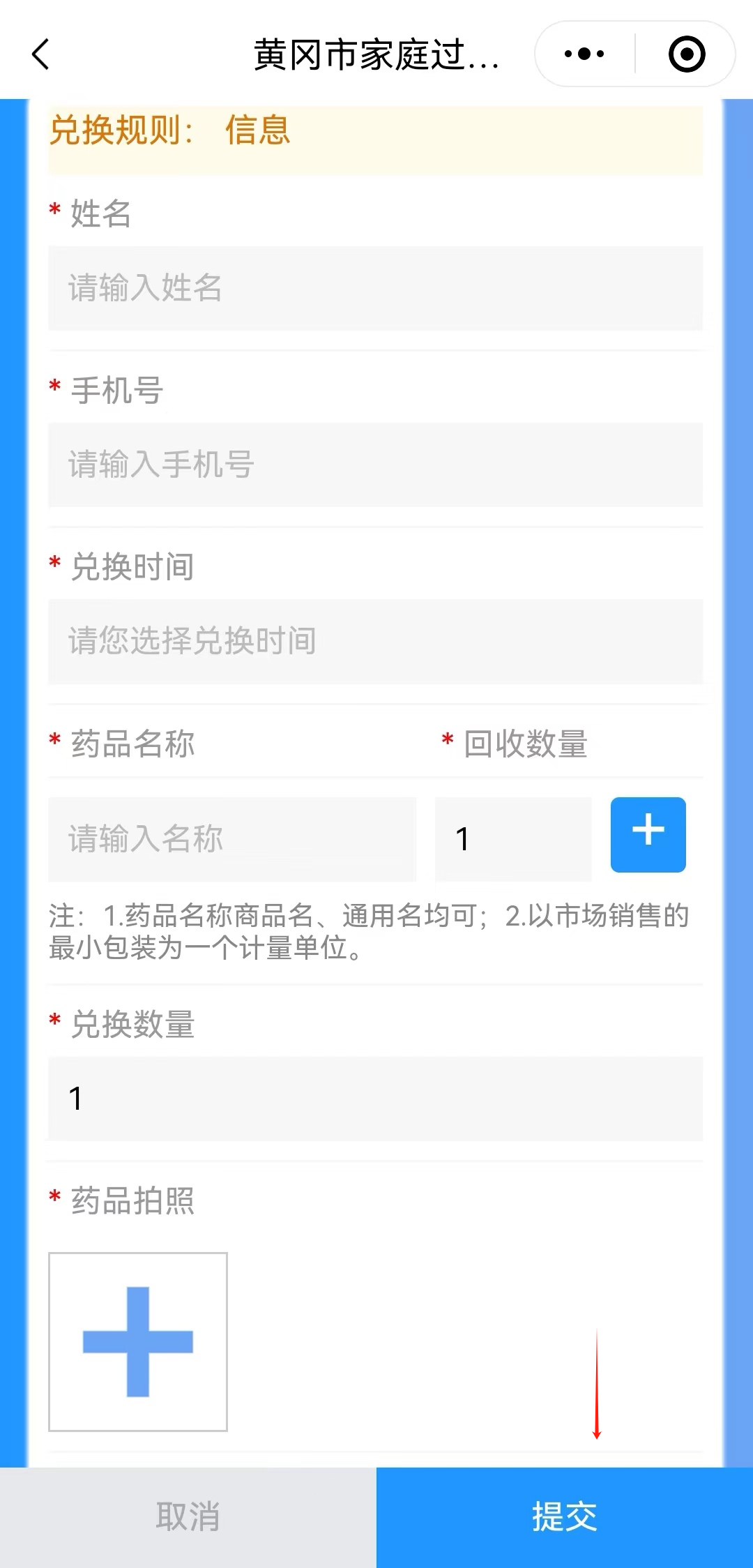Image resolution: width=753 pixels, height=1568 pixels.
Task: Choose an exchange time in 兑换时间
Action: (375, 641)
